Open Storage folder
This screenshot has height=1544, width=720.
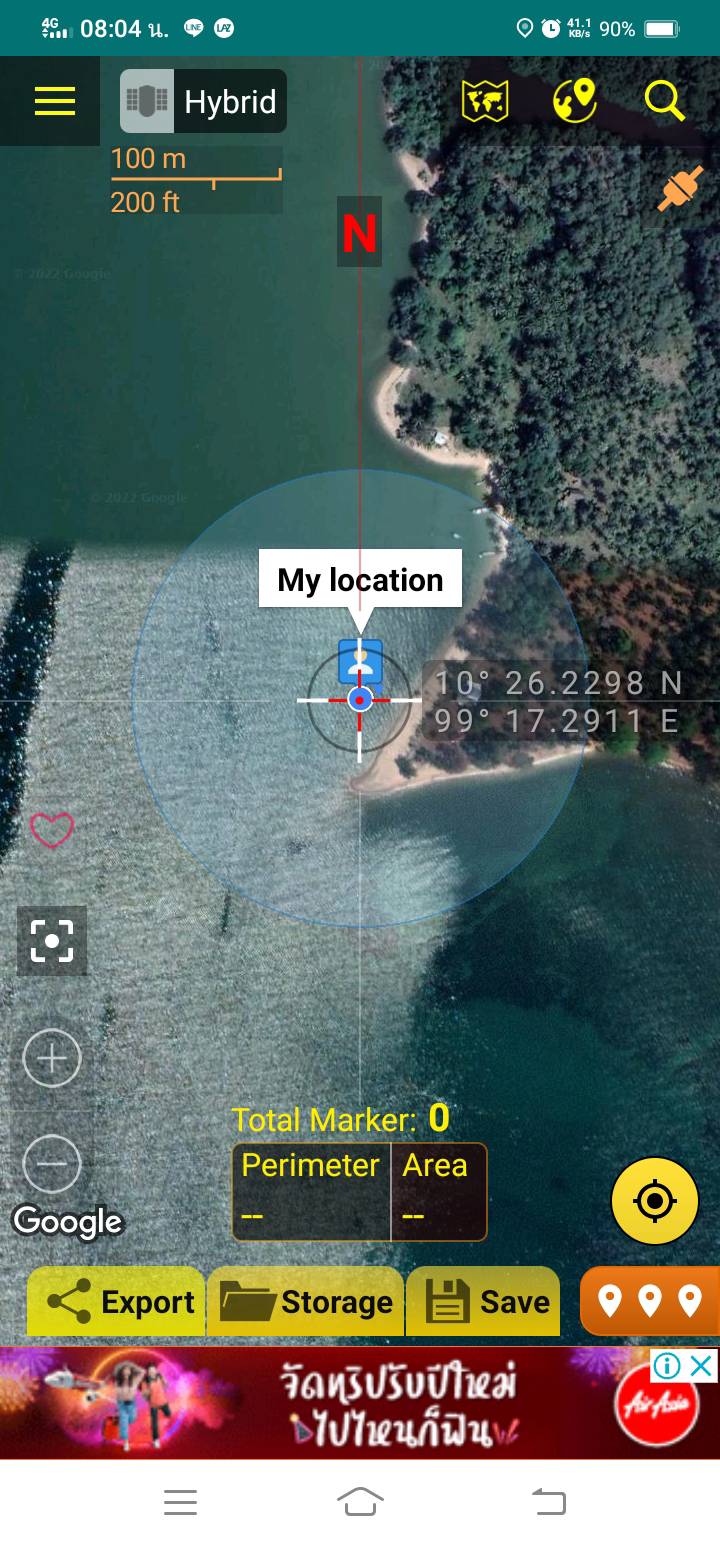point(305,1302)
